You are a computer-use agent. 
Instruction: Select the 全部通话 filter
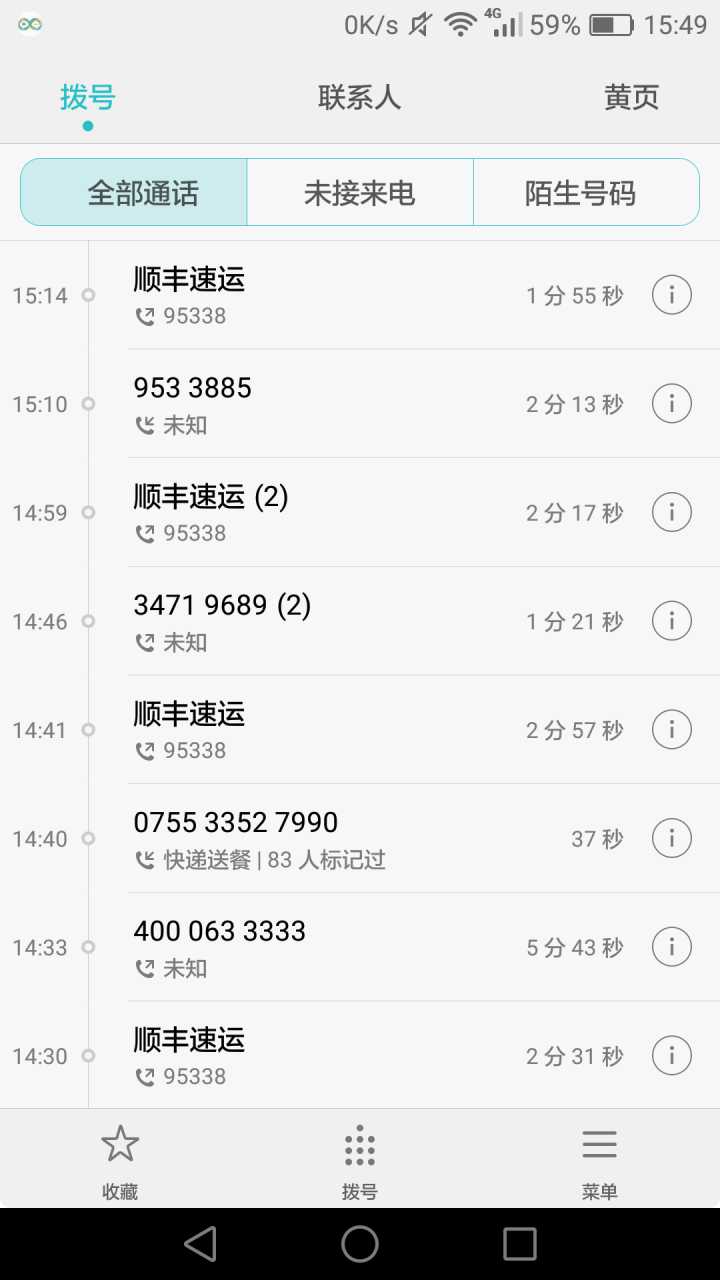(x=134, y=192)
